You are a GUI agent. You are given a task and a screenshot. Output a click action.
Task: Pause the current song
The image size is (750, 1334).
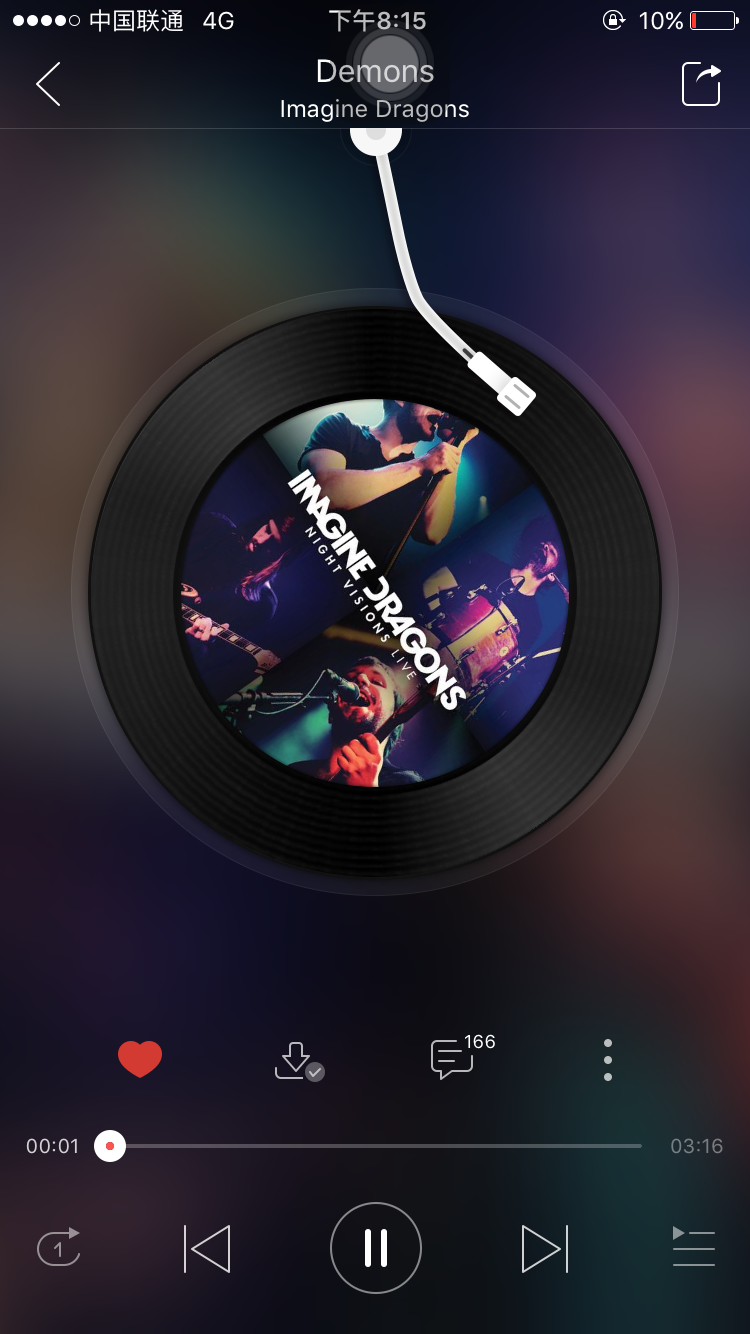click(376, 1248)
